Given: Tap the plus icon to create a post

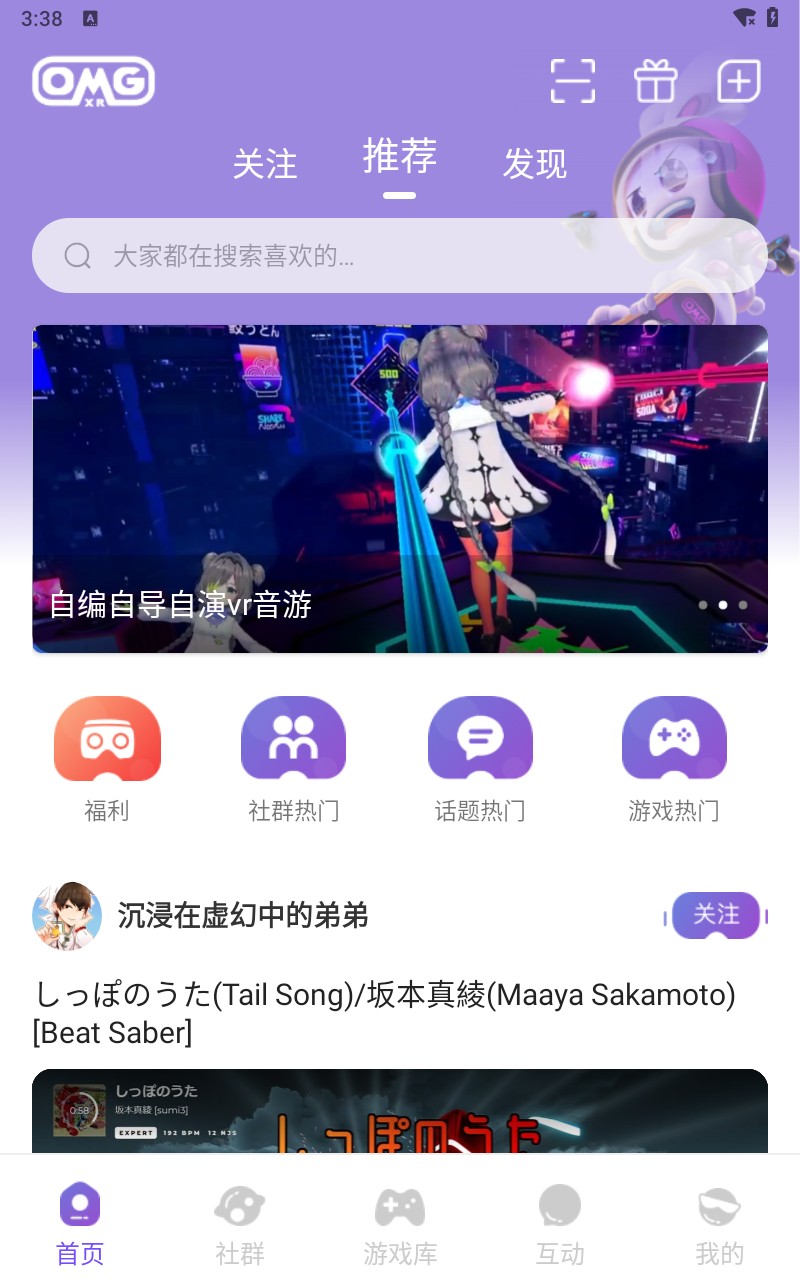Looking at the screenshot, I should 738,80.
